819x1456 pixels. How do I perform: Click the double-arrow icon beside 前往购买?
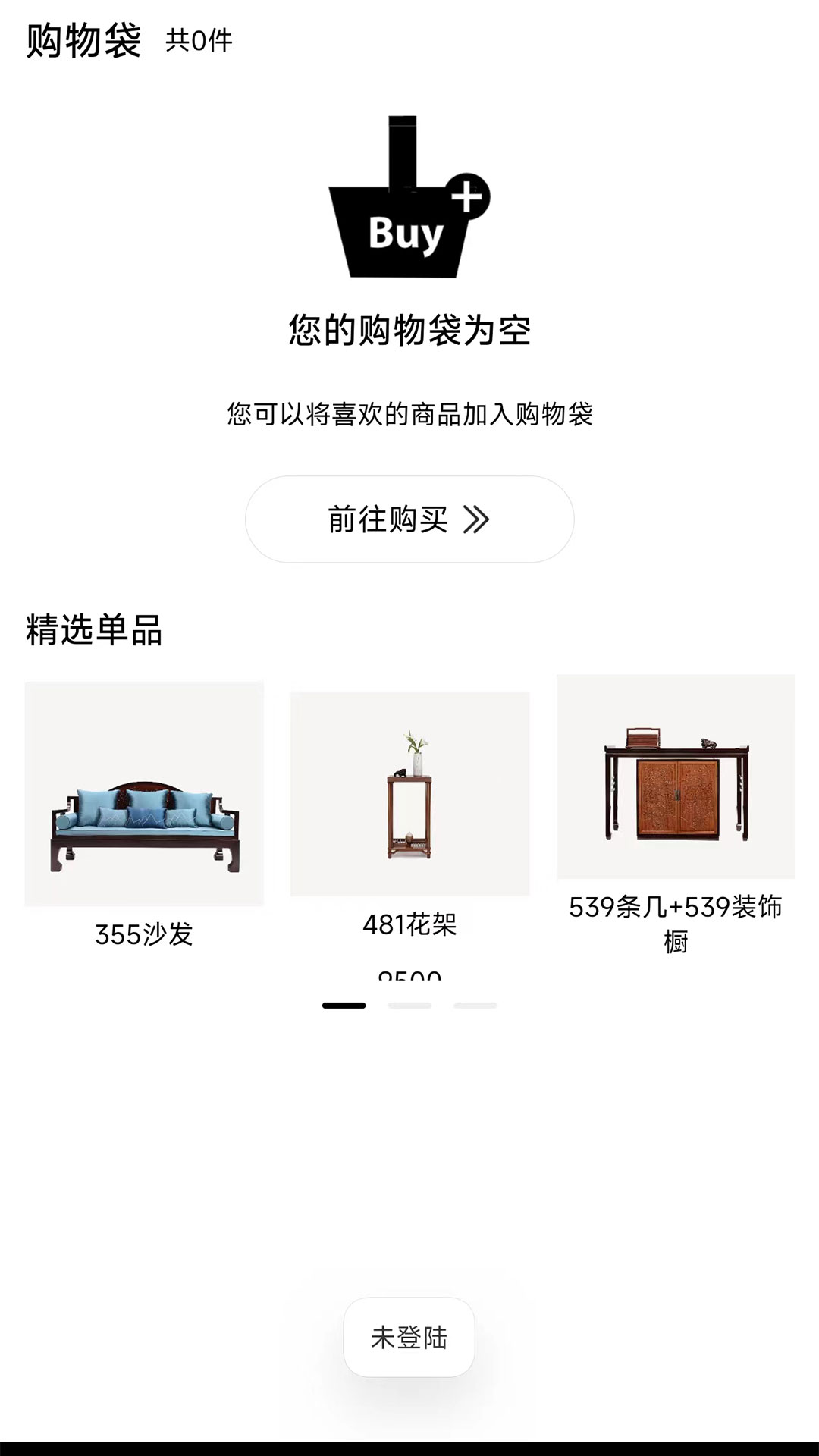pos(477,518)
